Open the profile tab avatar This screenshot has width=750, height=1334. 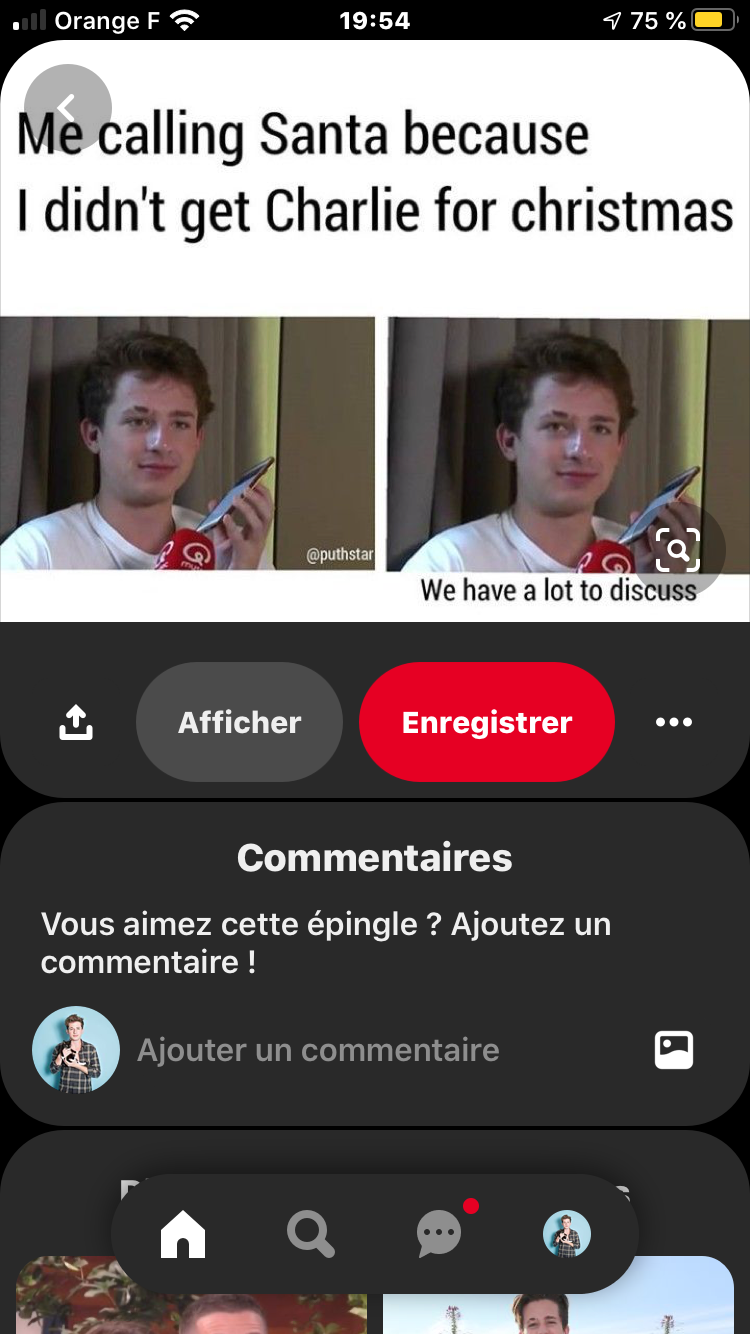point(567,1234)
